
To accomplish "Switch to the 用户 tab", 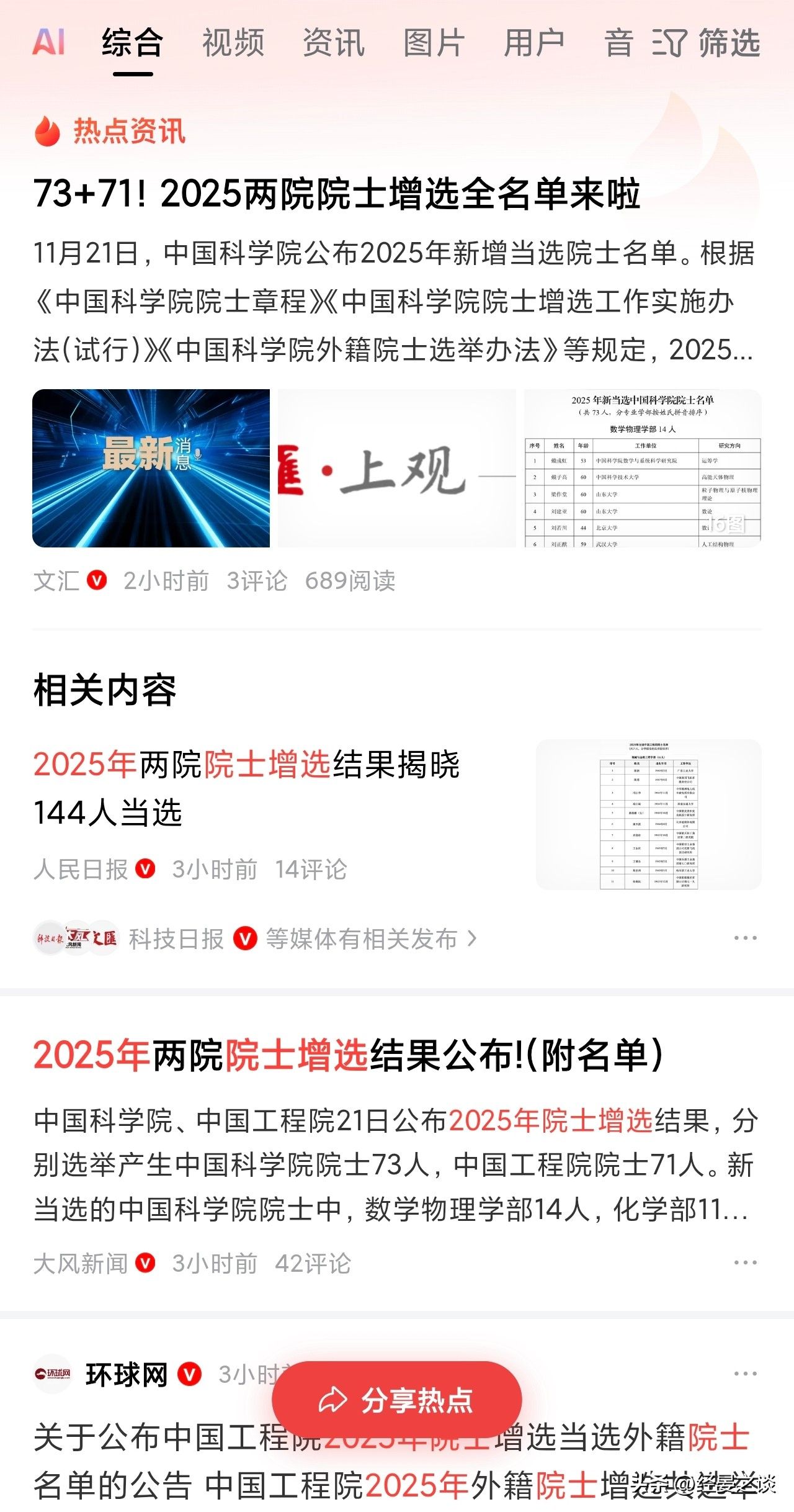I will click(x=534, y=43).
